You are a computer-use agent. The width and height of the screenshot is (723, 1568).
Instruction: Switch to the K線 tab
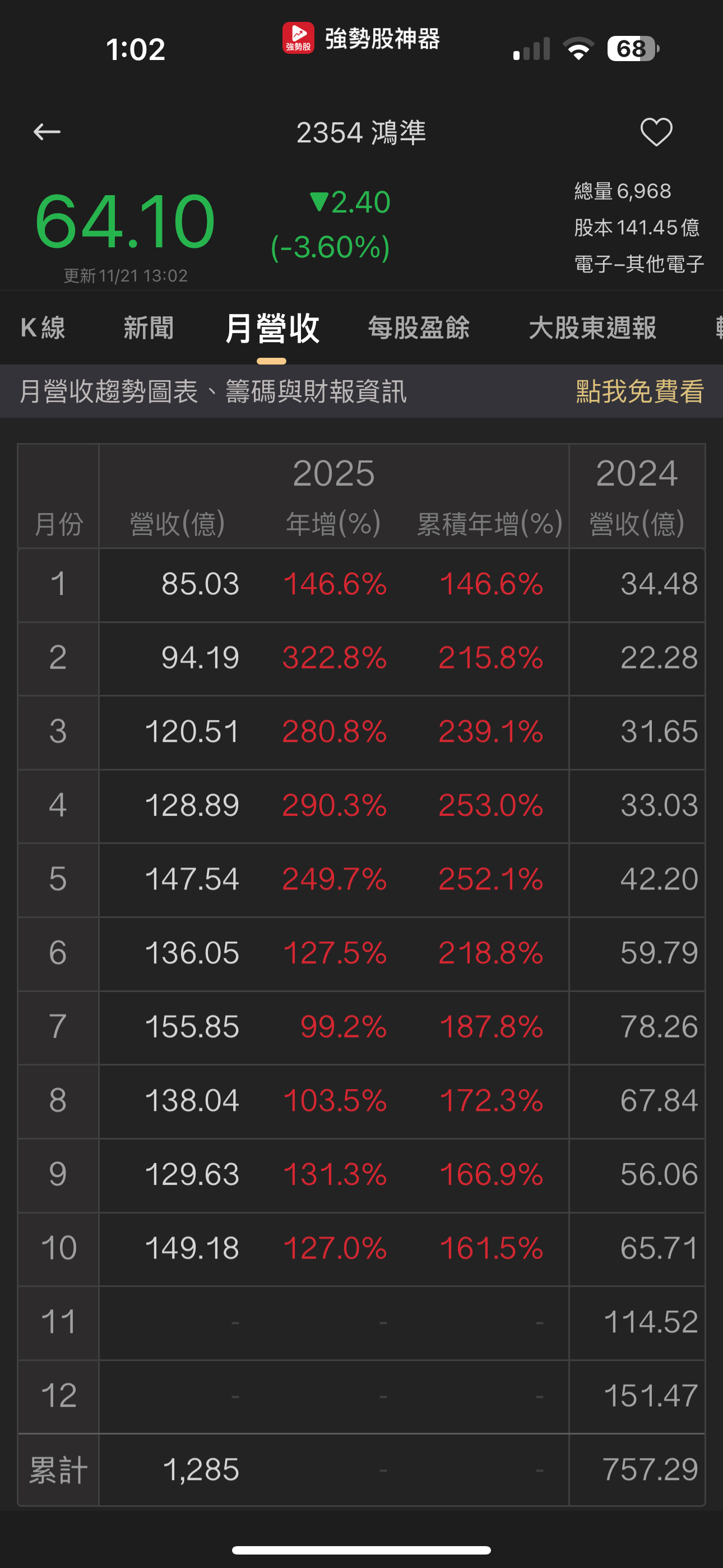coord(43,328)
